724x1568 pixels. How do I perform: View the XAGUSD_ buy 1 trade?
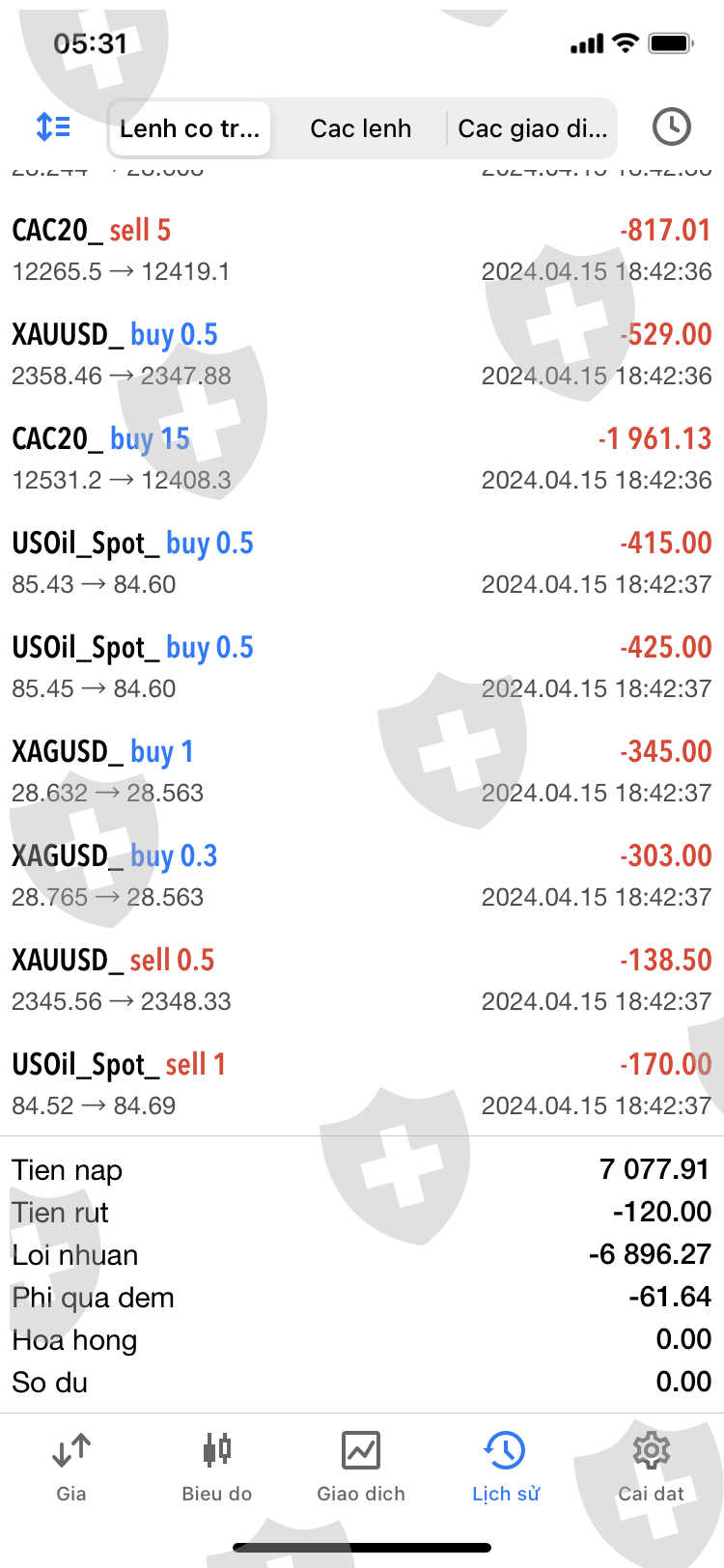point(362,771)
